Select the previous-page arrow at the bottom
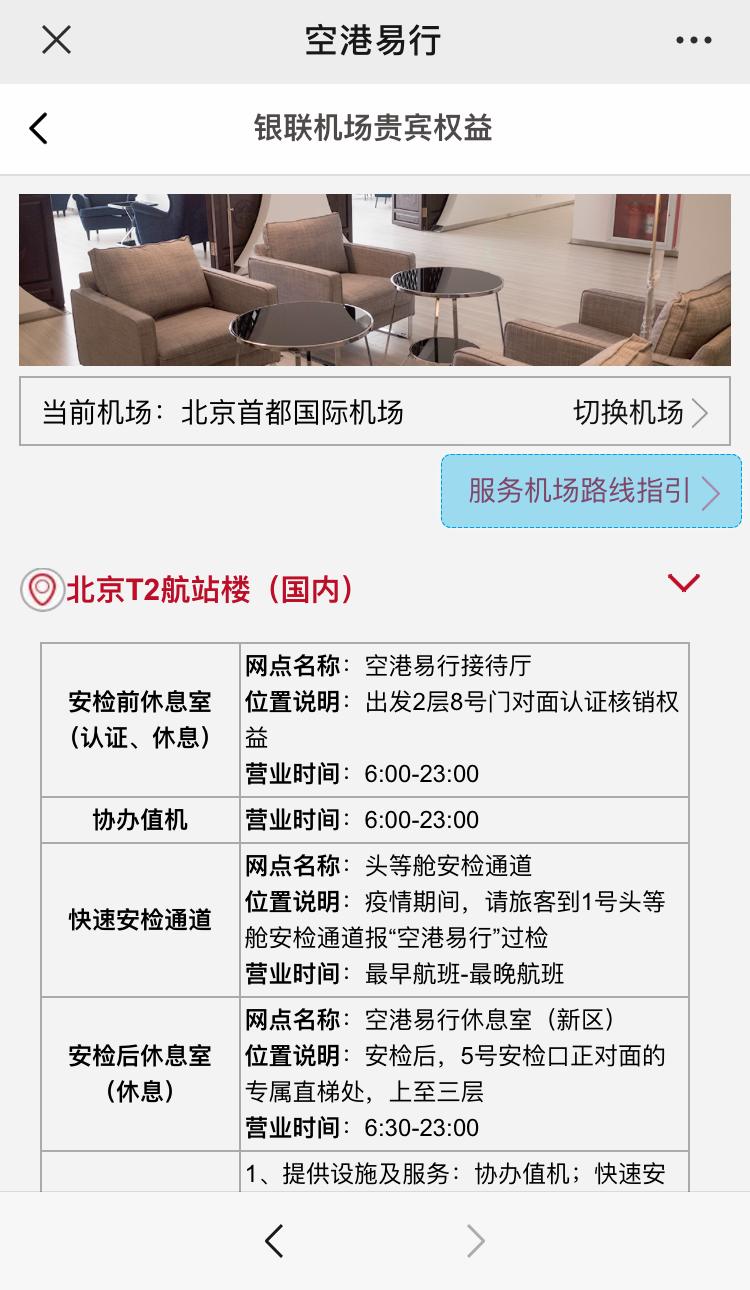Screen dimensions: 750x1290 [273, 1240]
